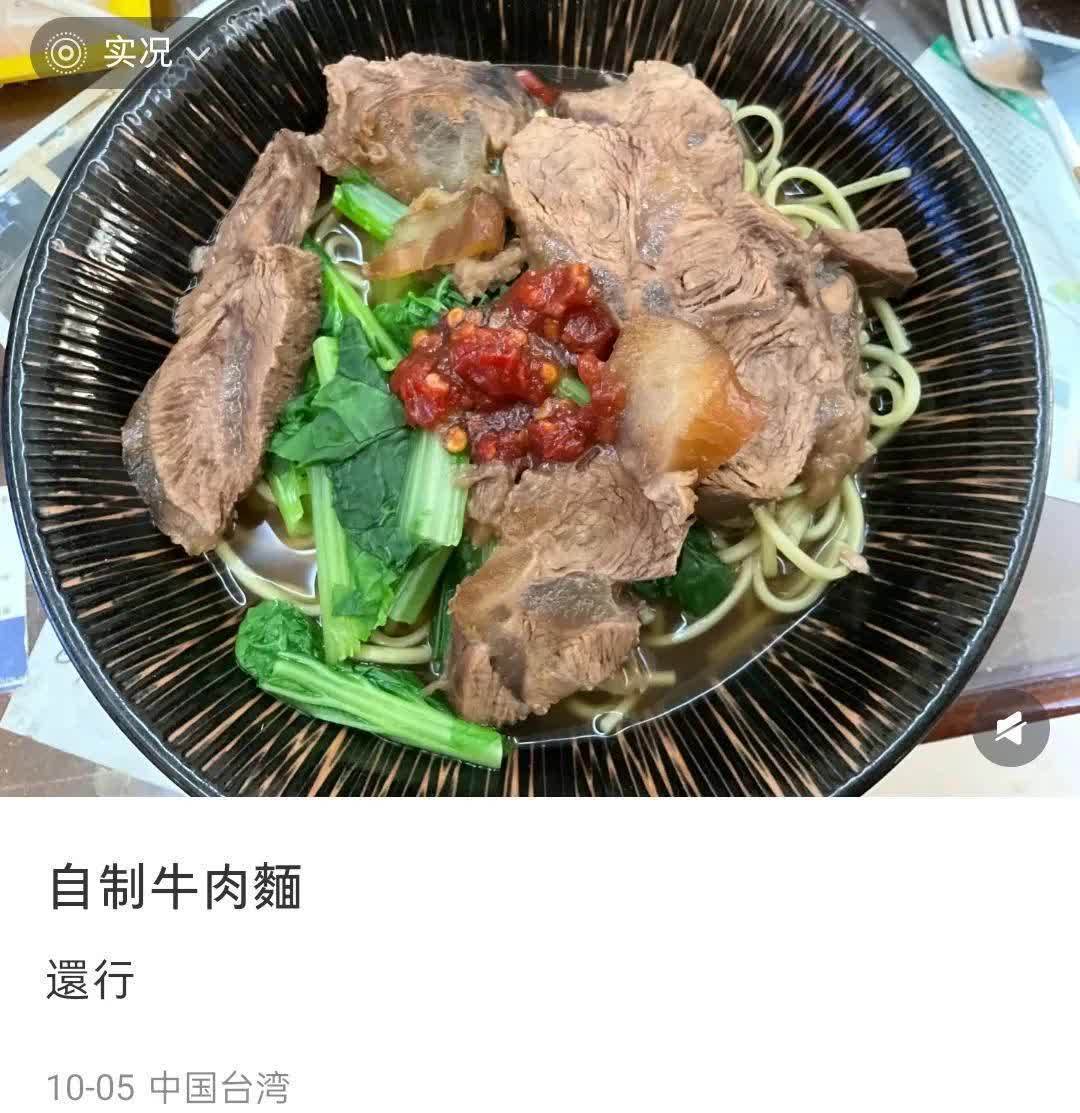Open the 实况 live photo dropdown
The height and width of the screenshot is (1113, 1080).
click(x=125, y=52)
